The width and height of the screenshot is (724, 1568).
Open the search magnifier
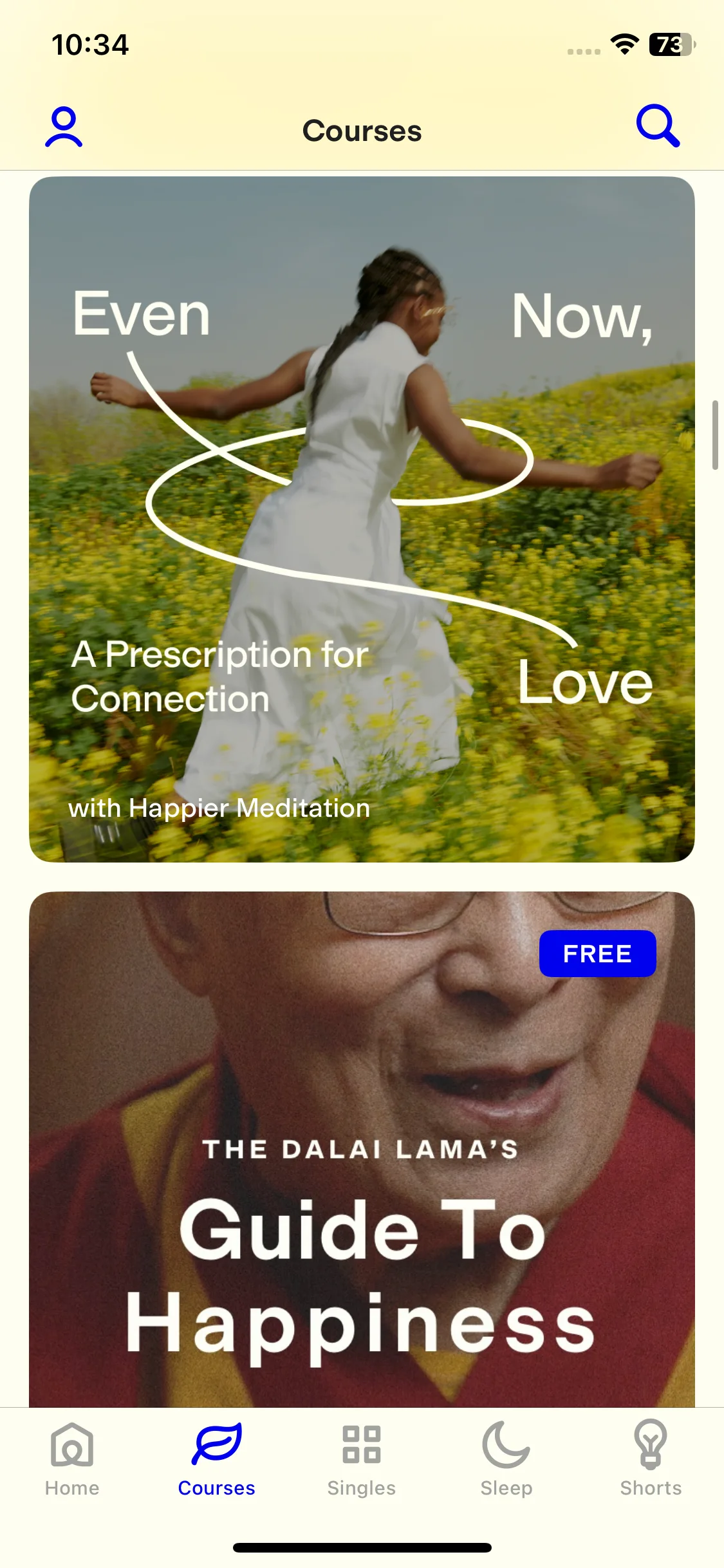[x=657, y=126]
